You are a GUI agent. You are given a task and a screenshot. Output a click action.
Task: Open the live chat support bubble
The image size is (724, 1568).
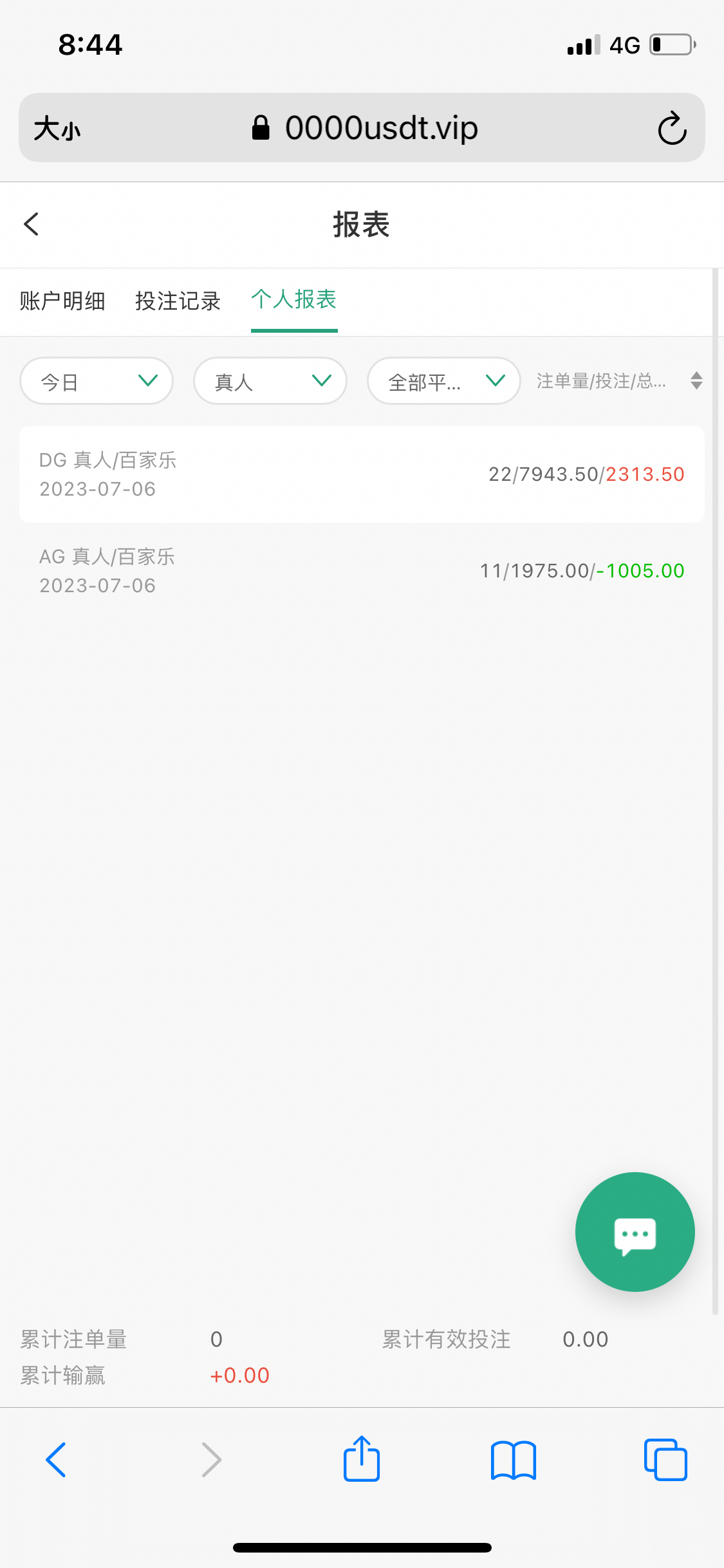635,1232
